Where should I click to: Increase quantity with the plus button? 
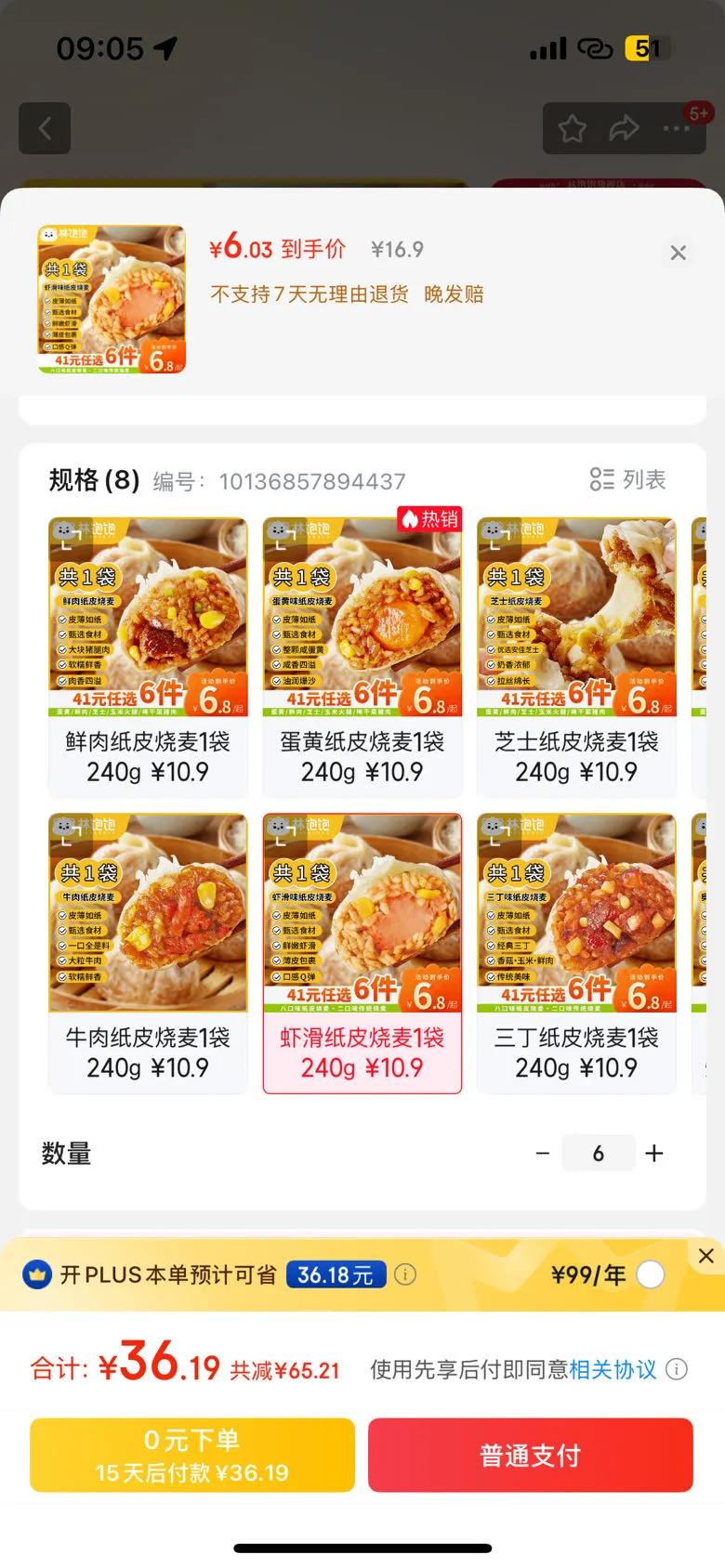click(x=654, y=1154)
